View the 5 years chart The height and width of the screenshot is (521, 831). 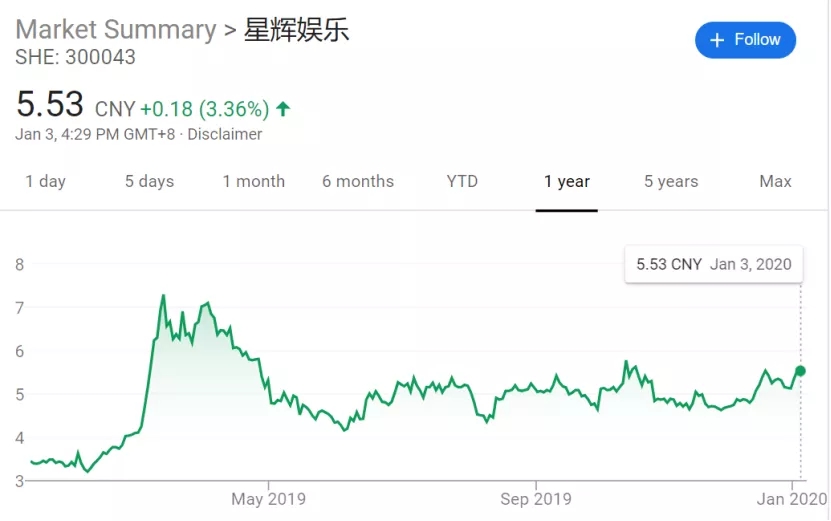tap(671, 181)
